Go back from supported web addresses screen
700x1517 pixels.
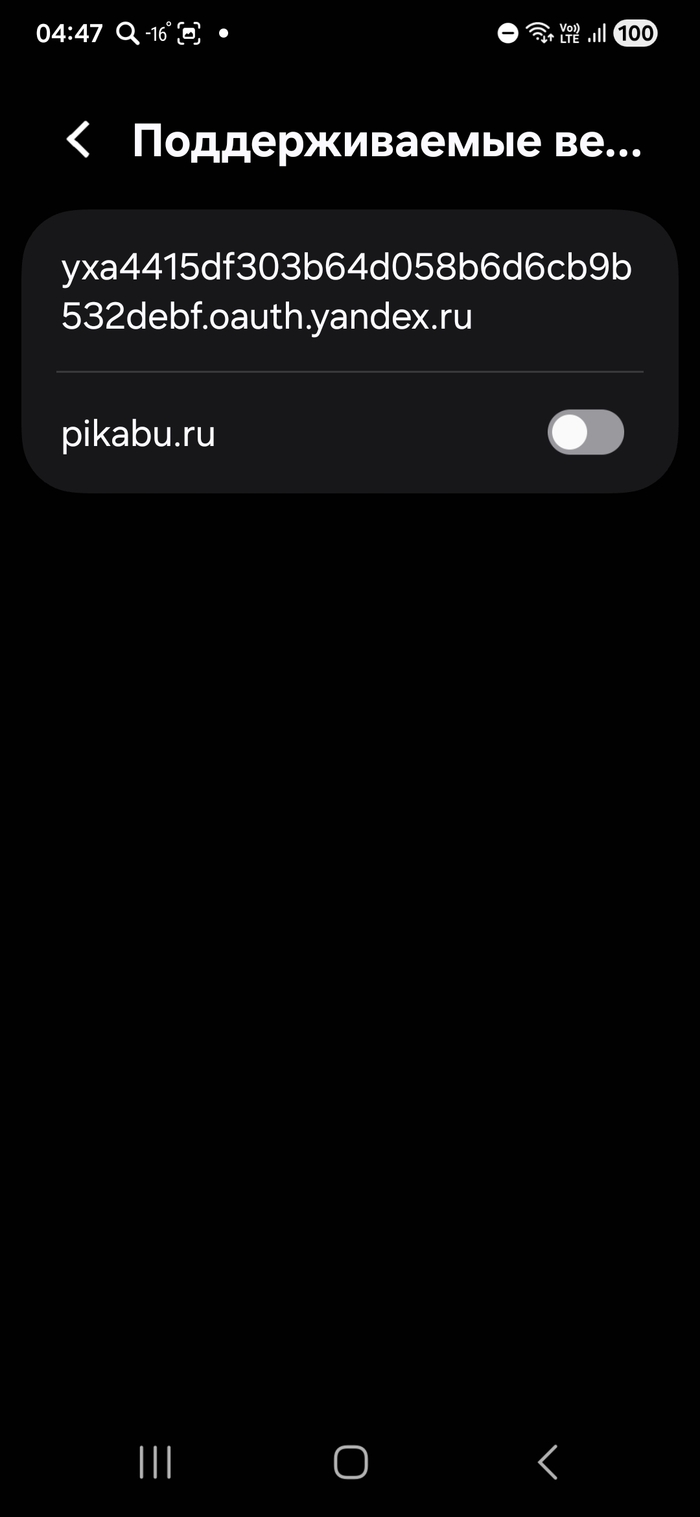[79, 140]
